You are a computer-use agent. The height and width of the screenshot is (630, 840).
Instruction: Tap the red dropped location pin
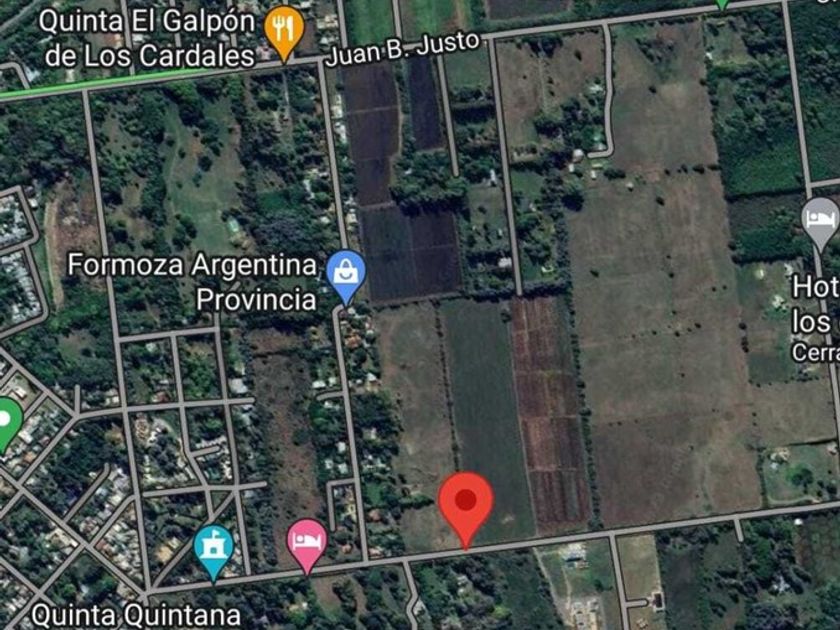pyautogui.click(x=465, y=507)
